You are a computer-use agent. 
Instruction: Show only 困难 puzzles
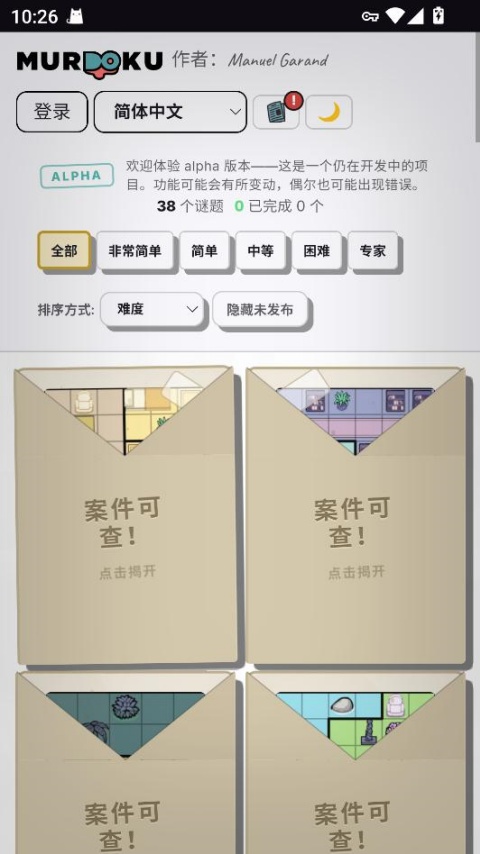(x=317, y=251)
